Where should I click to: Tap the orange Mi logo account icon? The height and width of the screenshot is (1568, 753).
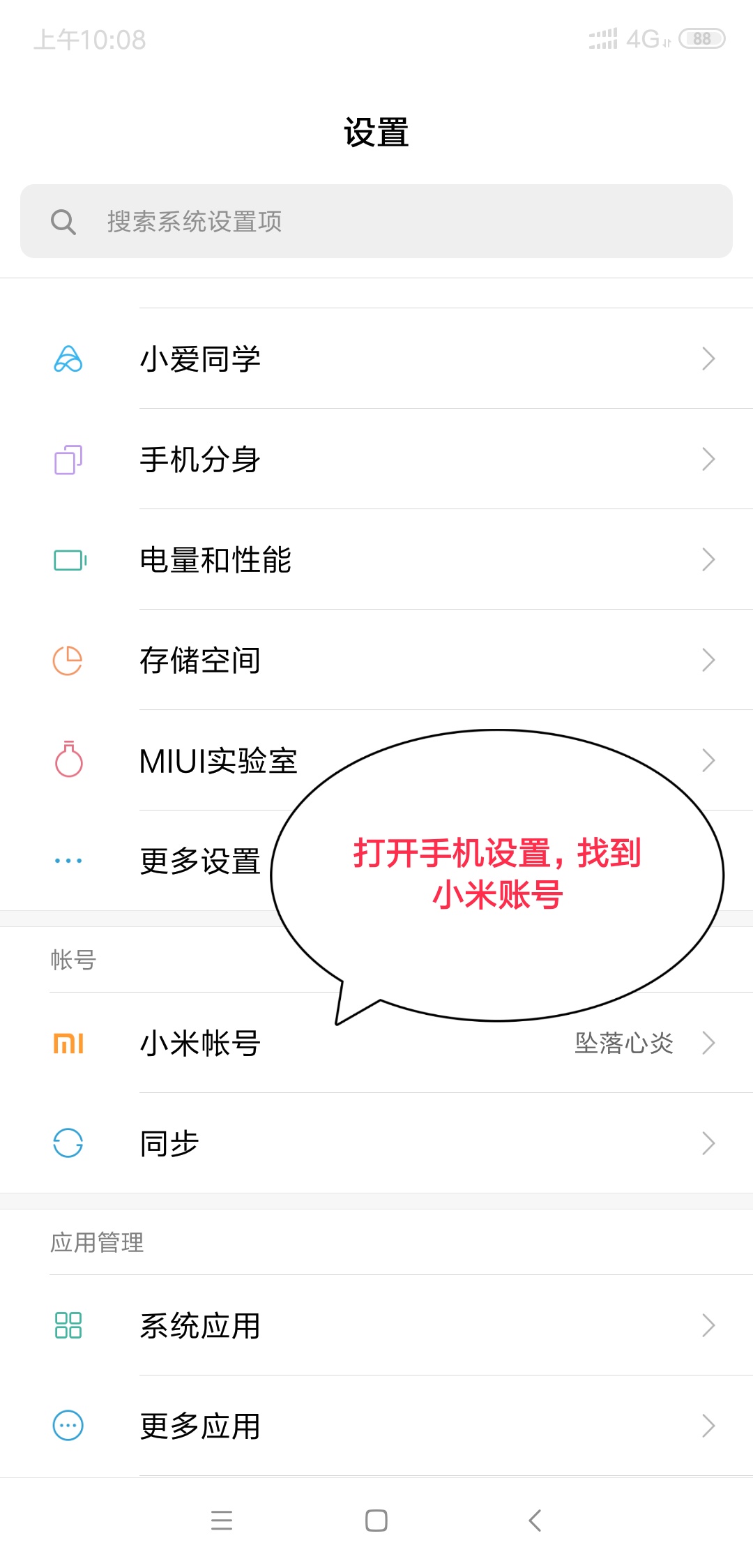pos(66,1043)
